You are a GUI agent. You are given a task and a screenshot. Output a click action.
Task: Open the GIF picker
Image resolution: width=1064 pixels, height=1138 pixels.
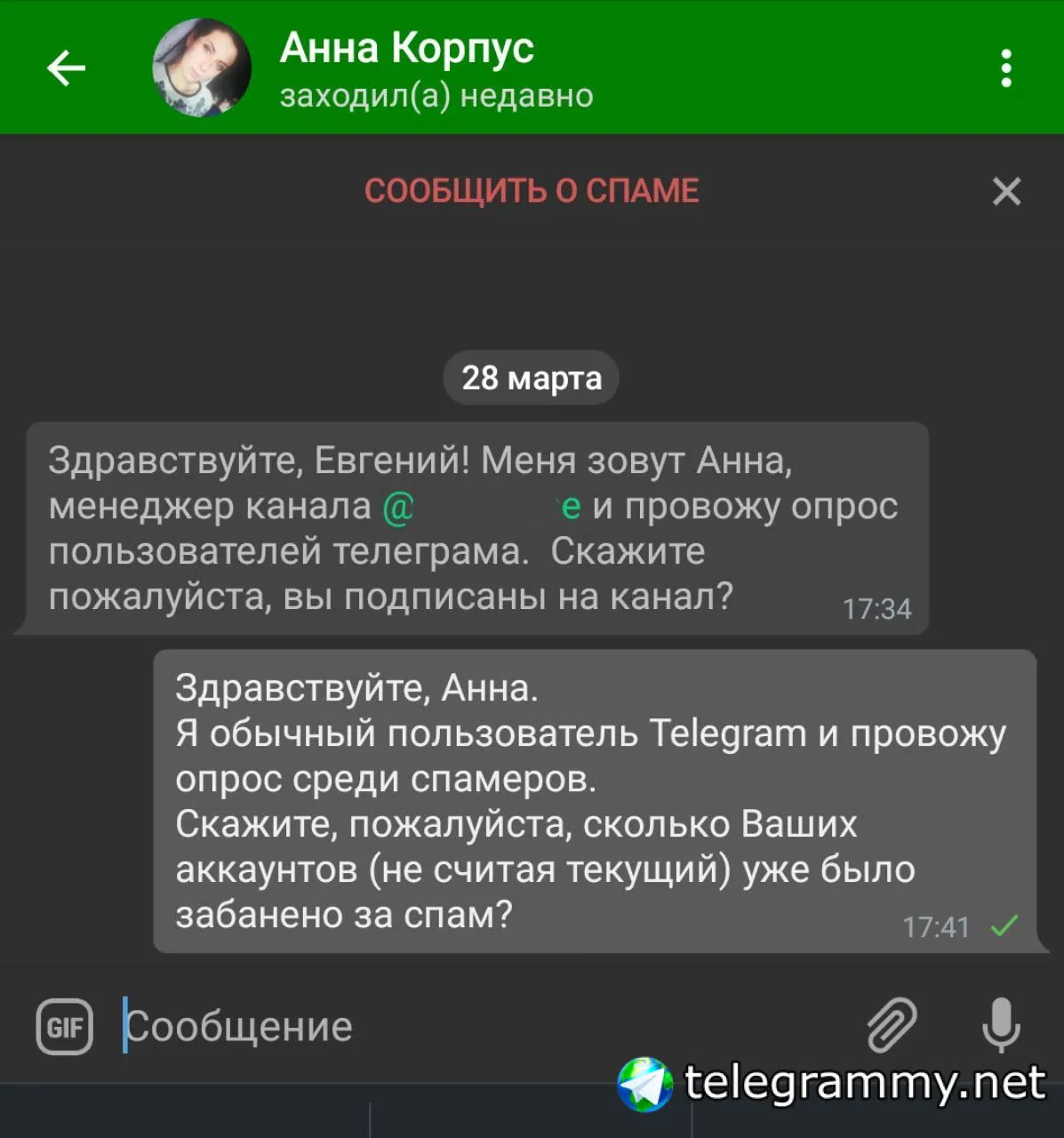64,1026
